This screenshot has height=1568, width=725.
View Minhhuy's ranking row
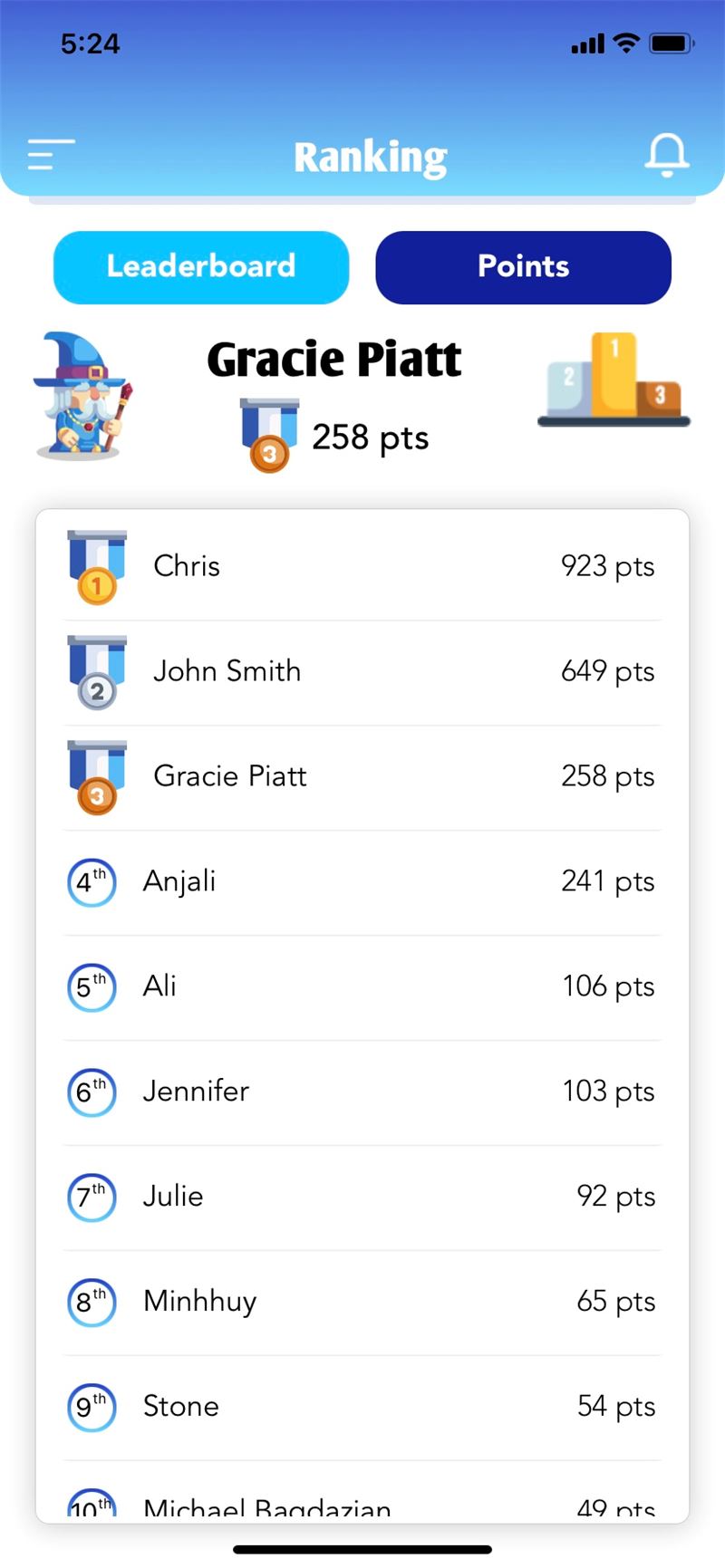(362, 1303)
